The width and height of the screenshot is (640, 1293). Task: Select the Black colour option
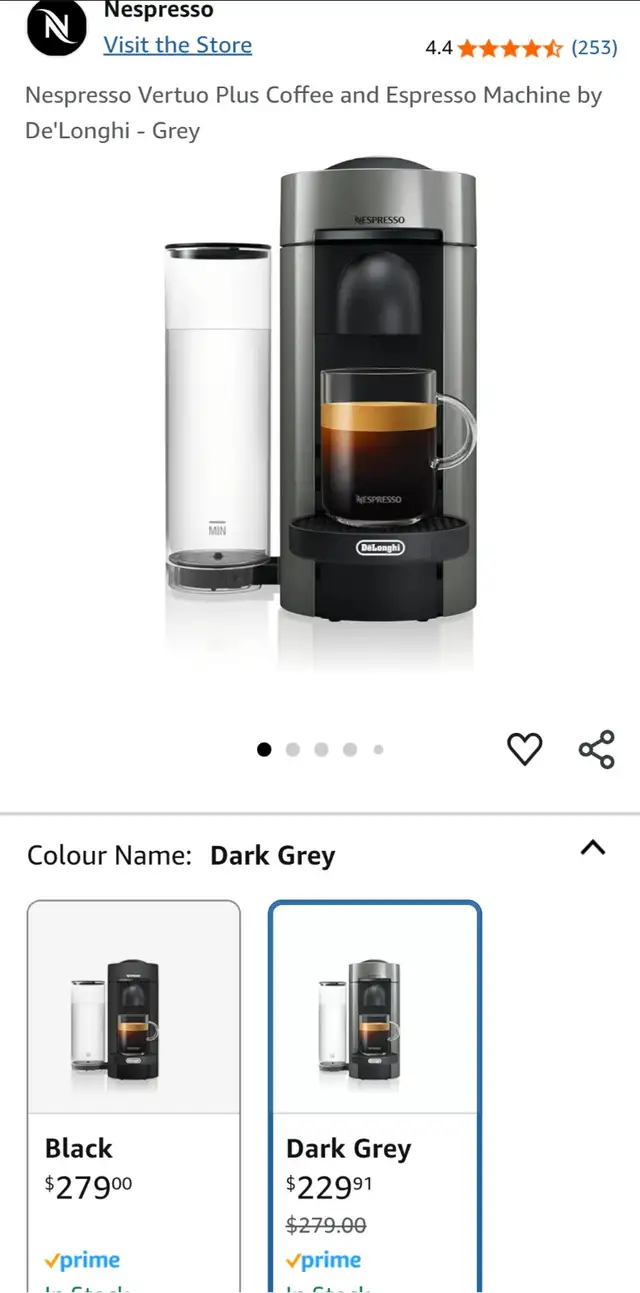point(134,1096)
